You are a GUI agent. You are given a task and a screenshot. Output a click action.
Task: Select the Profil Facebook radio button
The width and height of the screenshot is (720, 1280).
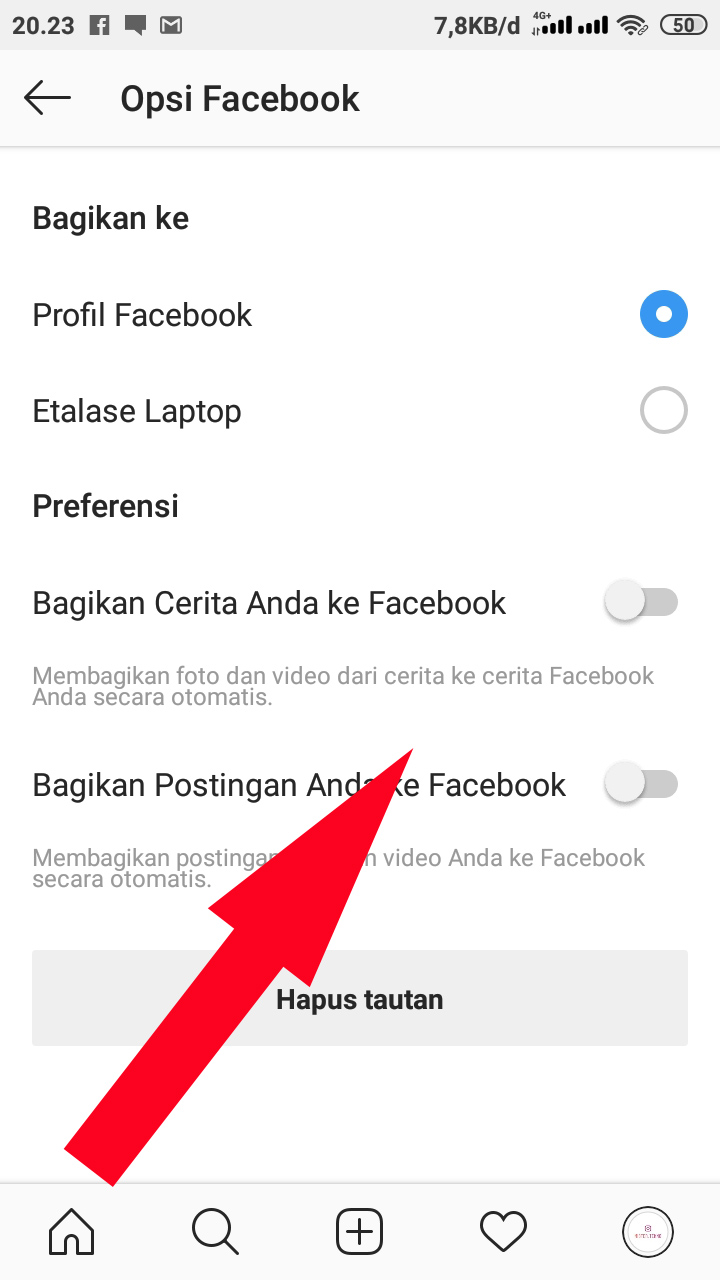pos(663,314)
